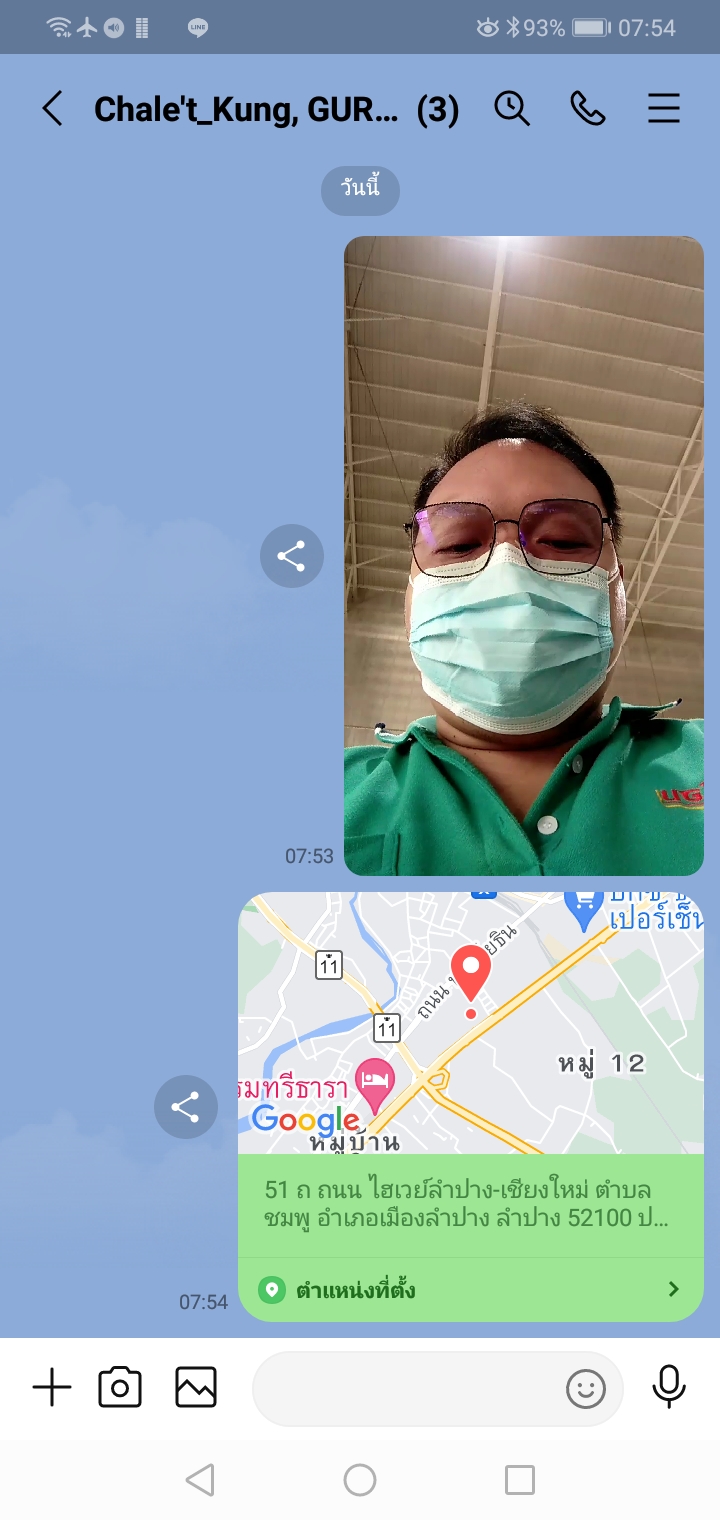Open the photo sent at 07:53
Screen dimensions: 720x1520
[x=524, y=556]
